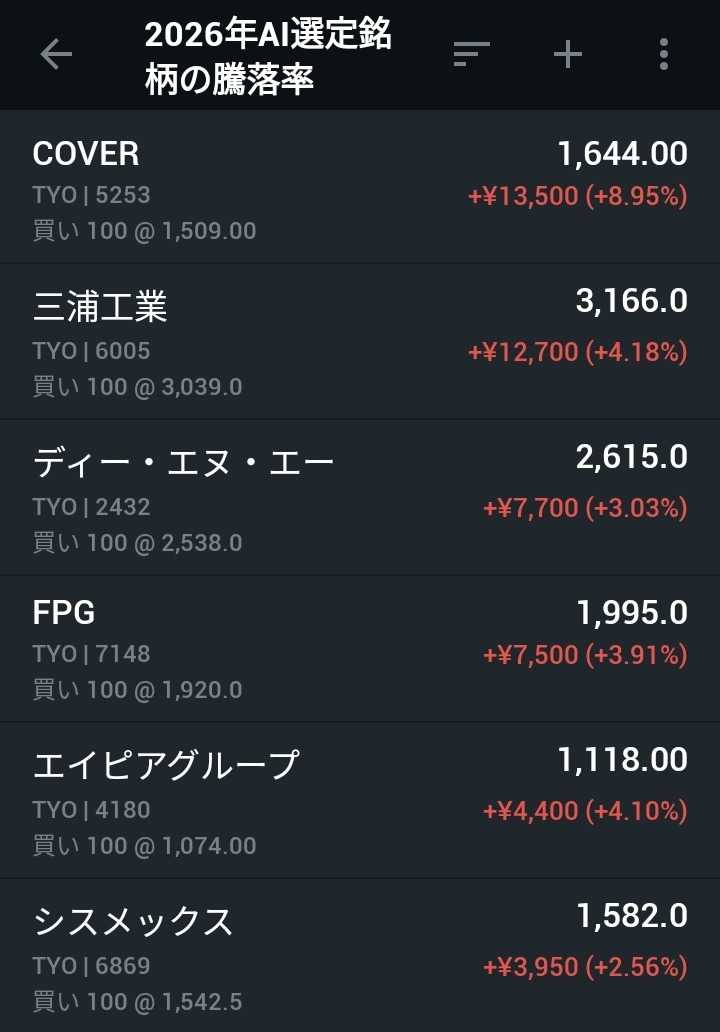View the シスメックス stock entry
This screenshot has width=720, height=1032.
pyautogui.click(x=360, y=955)
